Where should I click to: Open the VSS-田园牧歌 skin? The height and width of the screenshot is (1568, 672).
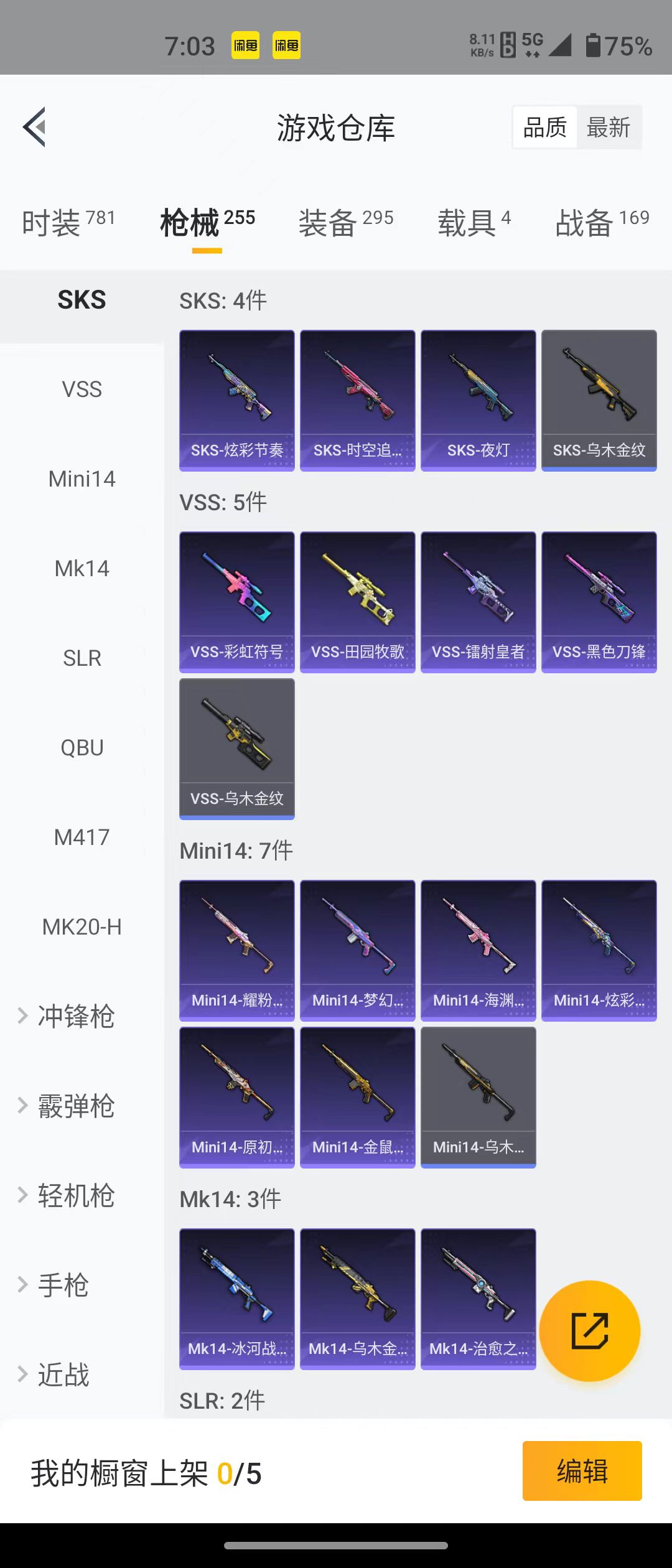click(x=357, y=602)
